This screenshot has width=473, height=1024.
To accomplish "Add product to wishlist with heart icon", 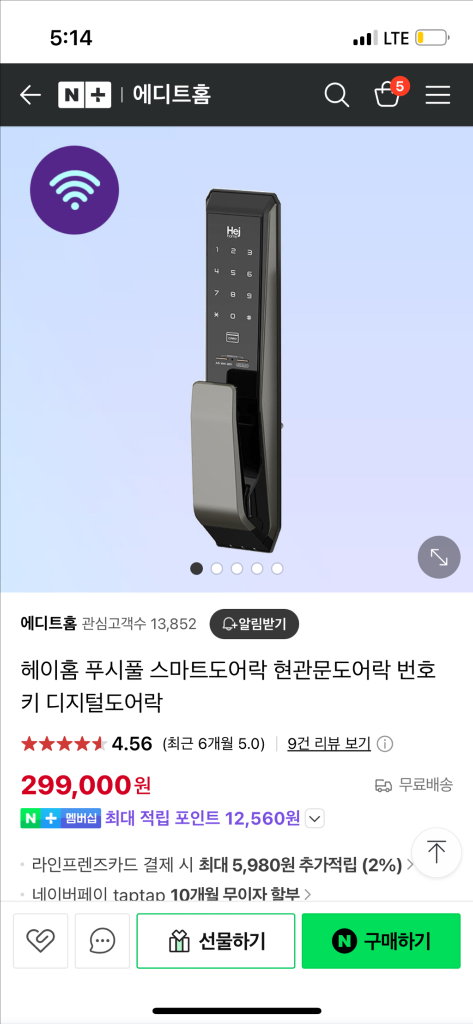I will click(41, 940).
